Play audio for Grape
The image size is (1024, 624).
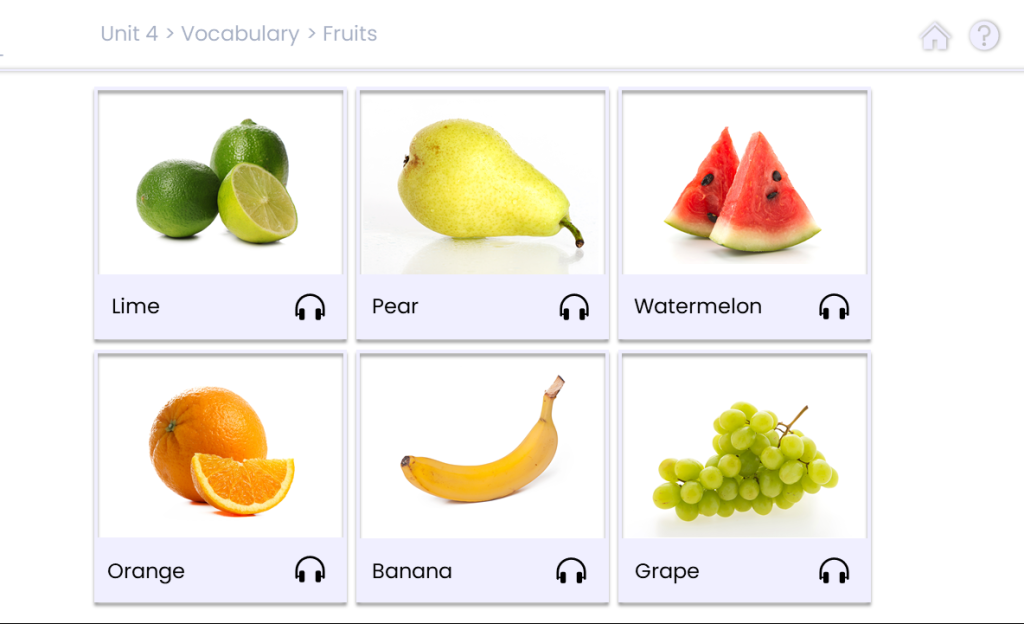click(x=834, y=571)
